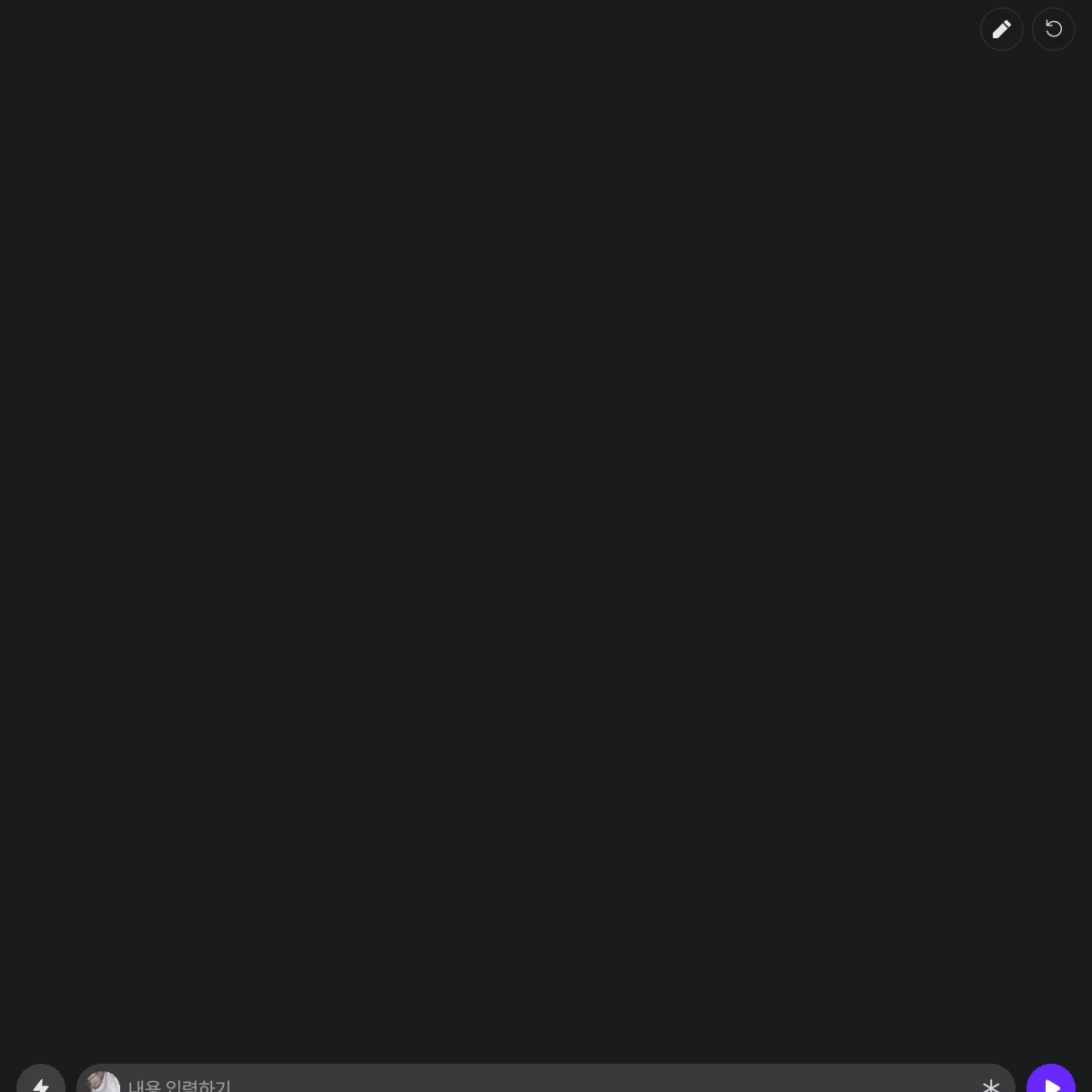Tap the lightning bolt button

coord(41,1083)
